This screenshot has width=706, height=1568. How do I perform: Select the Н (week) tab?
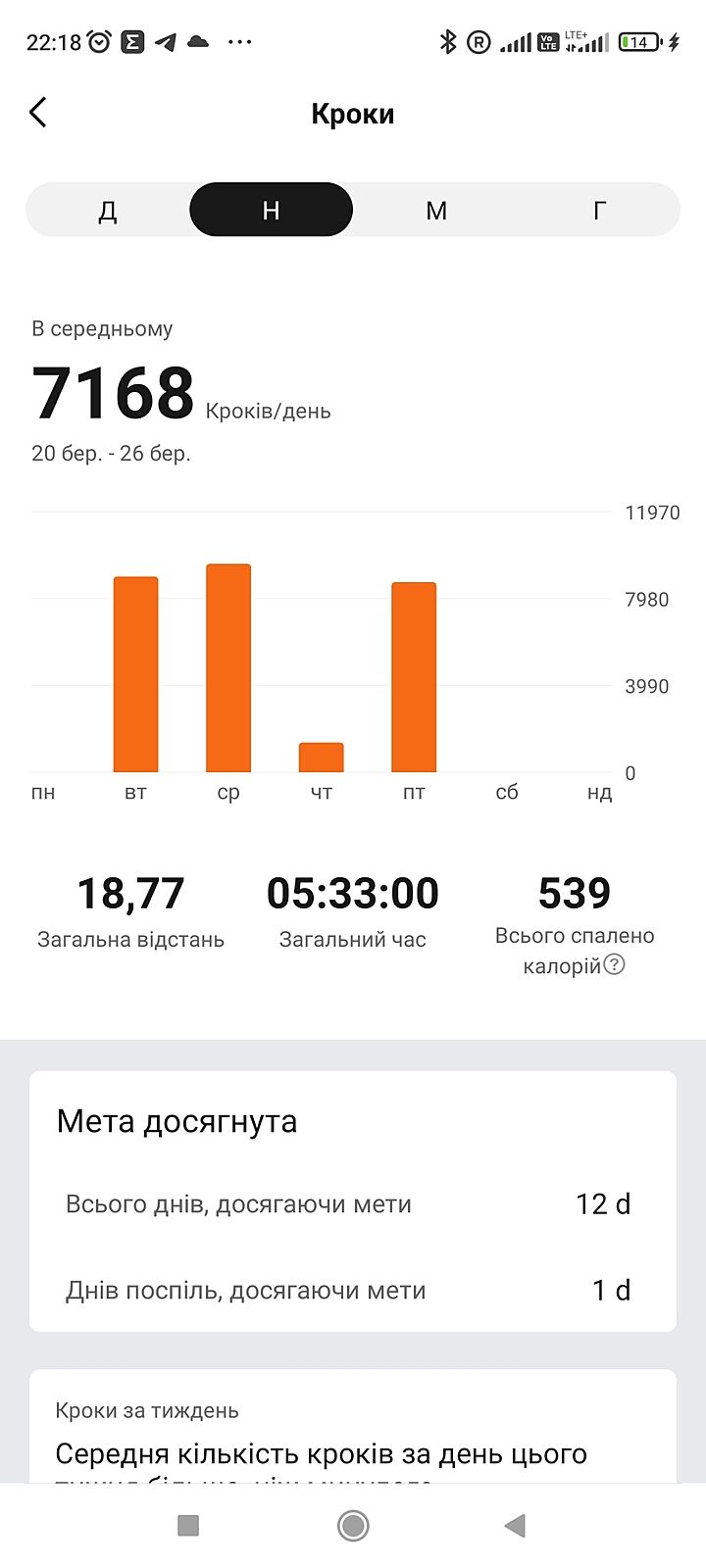(x=271, y=210)
